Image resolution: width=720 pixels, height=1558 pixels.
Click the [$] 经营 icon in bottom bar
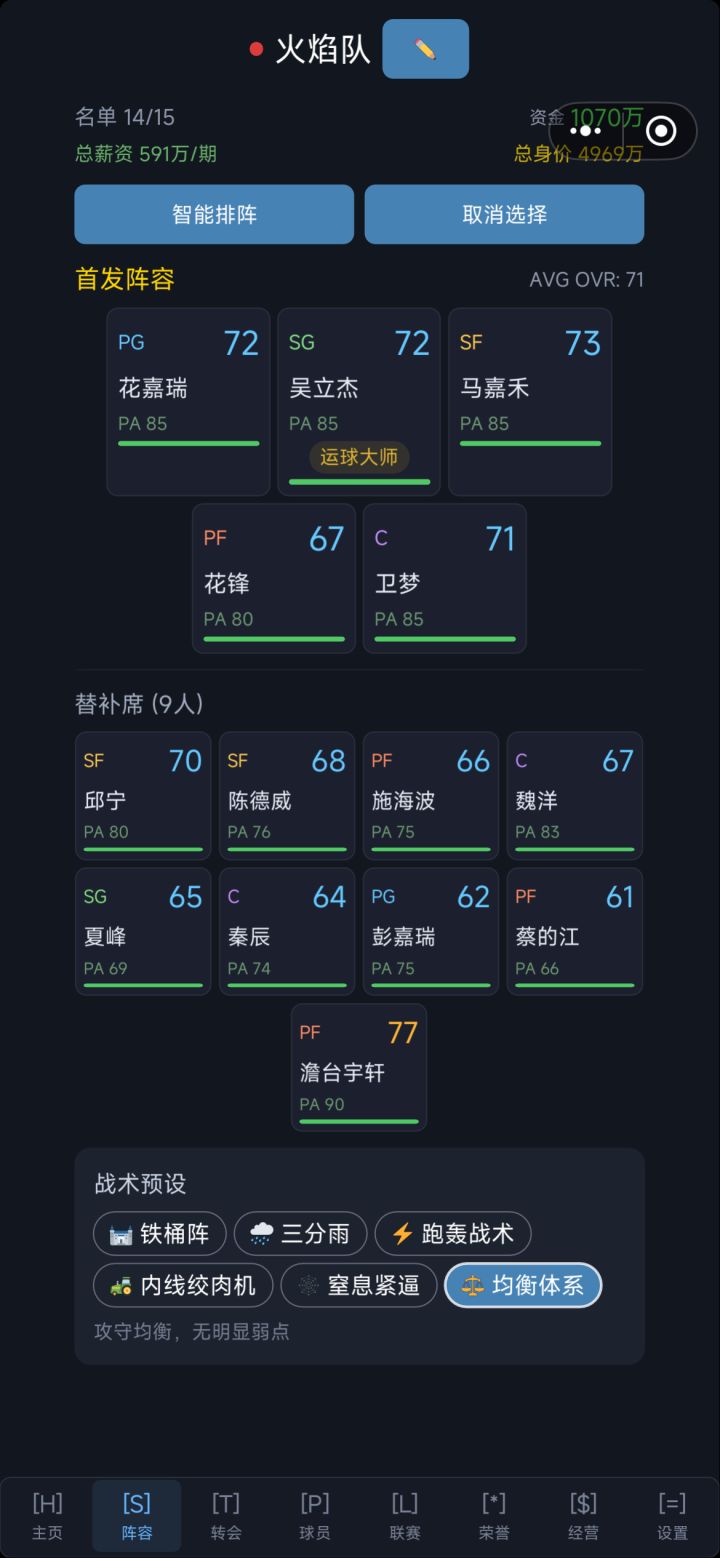coord(583,1513)
